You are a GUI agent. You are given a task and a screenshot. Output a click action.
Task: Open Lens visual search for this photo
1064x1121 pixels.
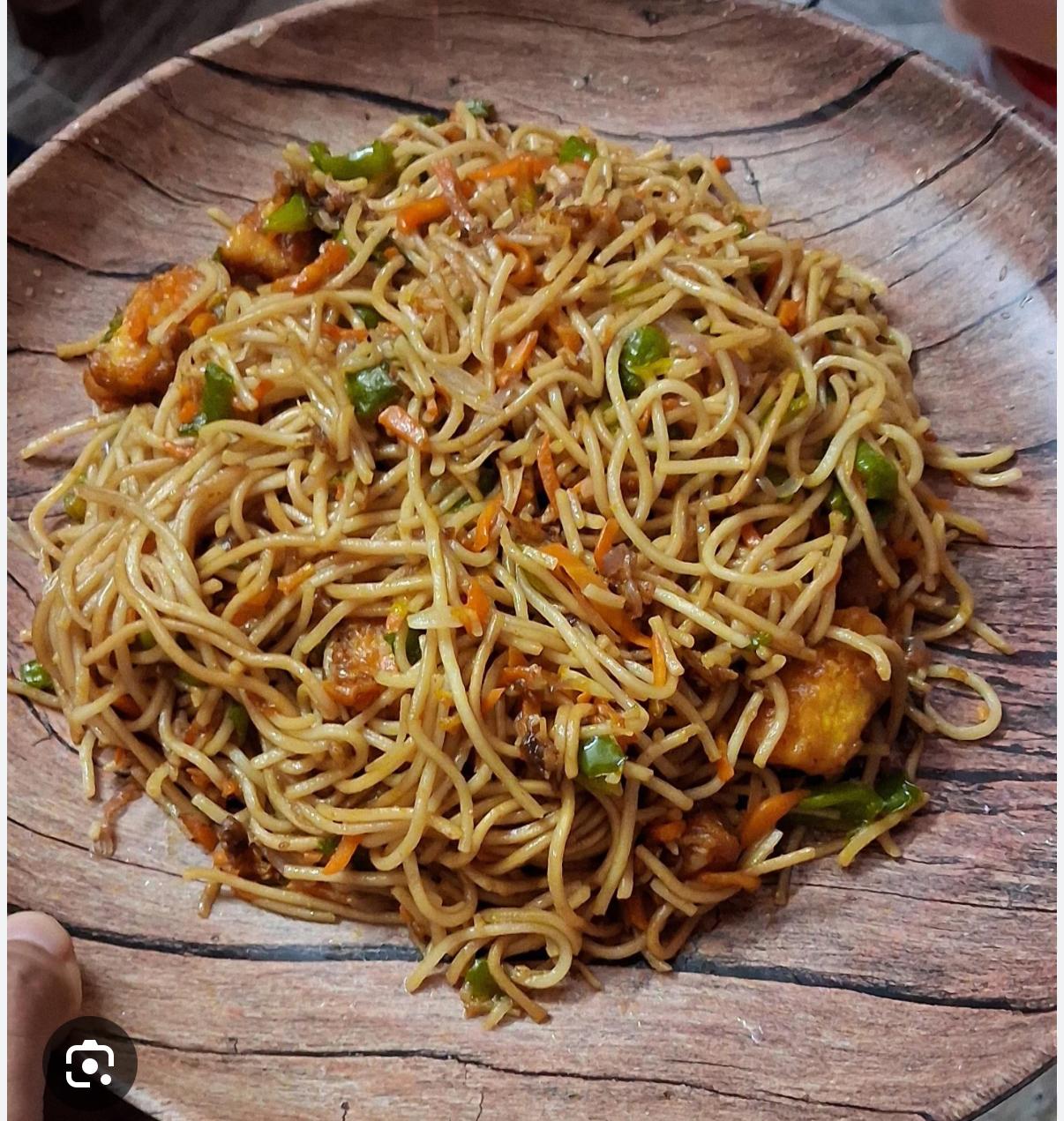[90, 1065]
